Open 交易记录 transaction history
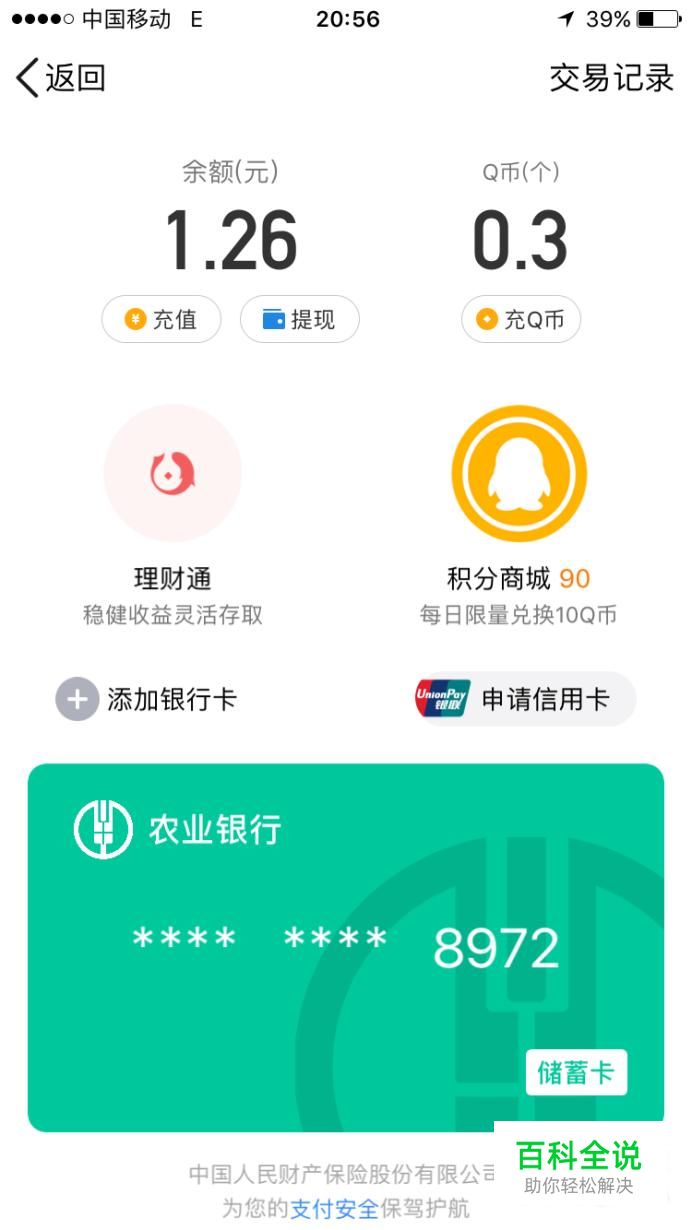Image resolution: width=692 pixels, height=1230 pixels. point(612,78)
